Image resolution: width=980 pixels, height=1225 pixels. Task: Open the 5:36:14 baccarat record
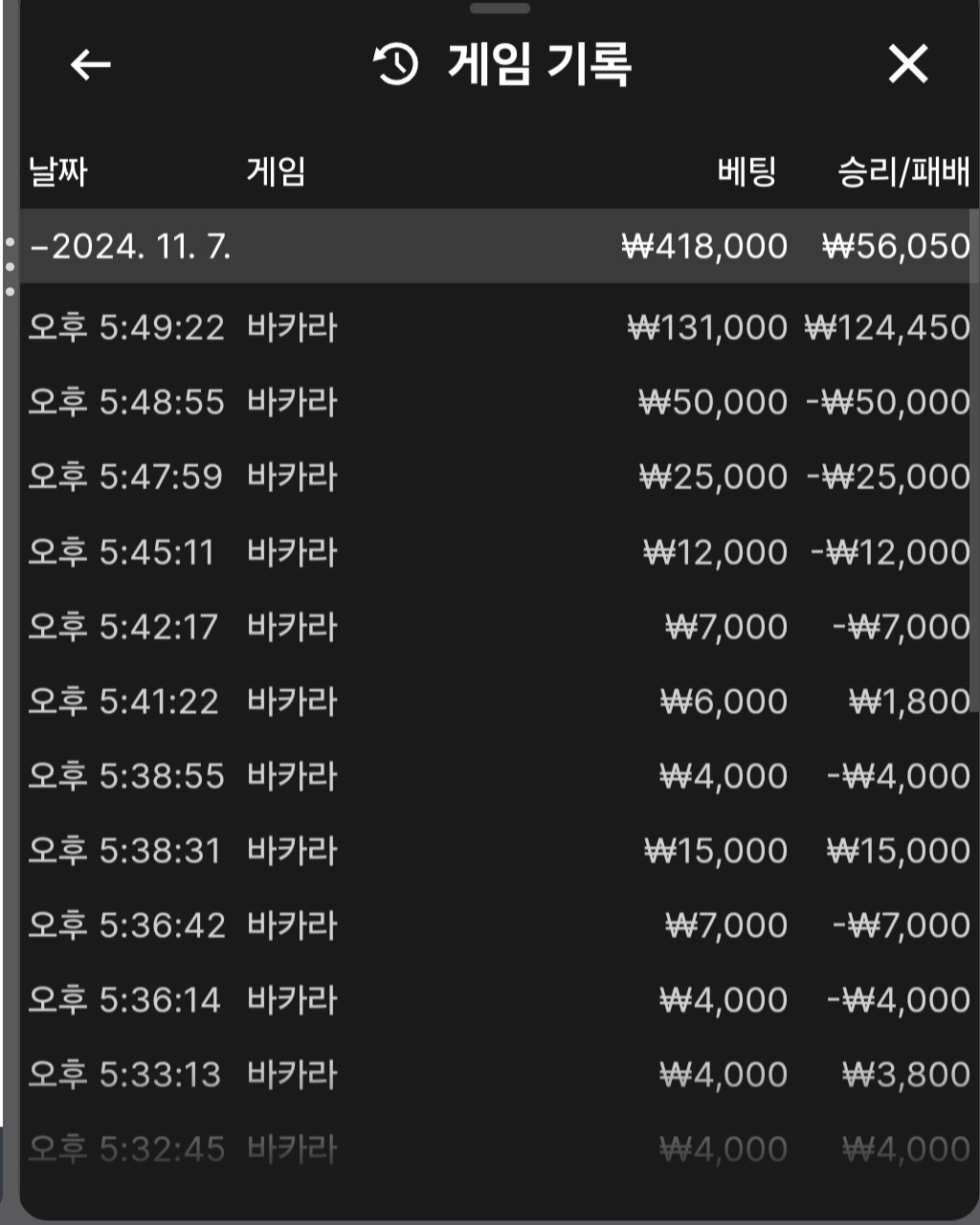click(x=498, y=1000)
